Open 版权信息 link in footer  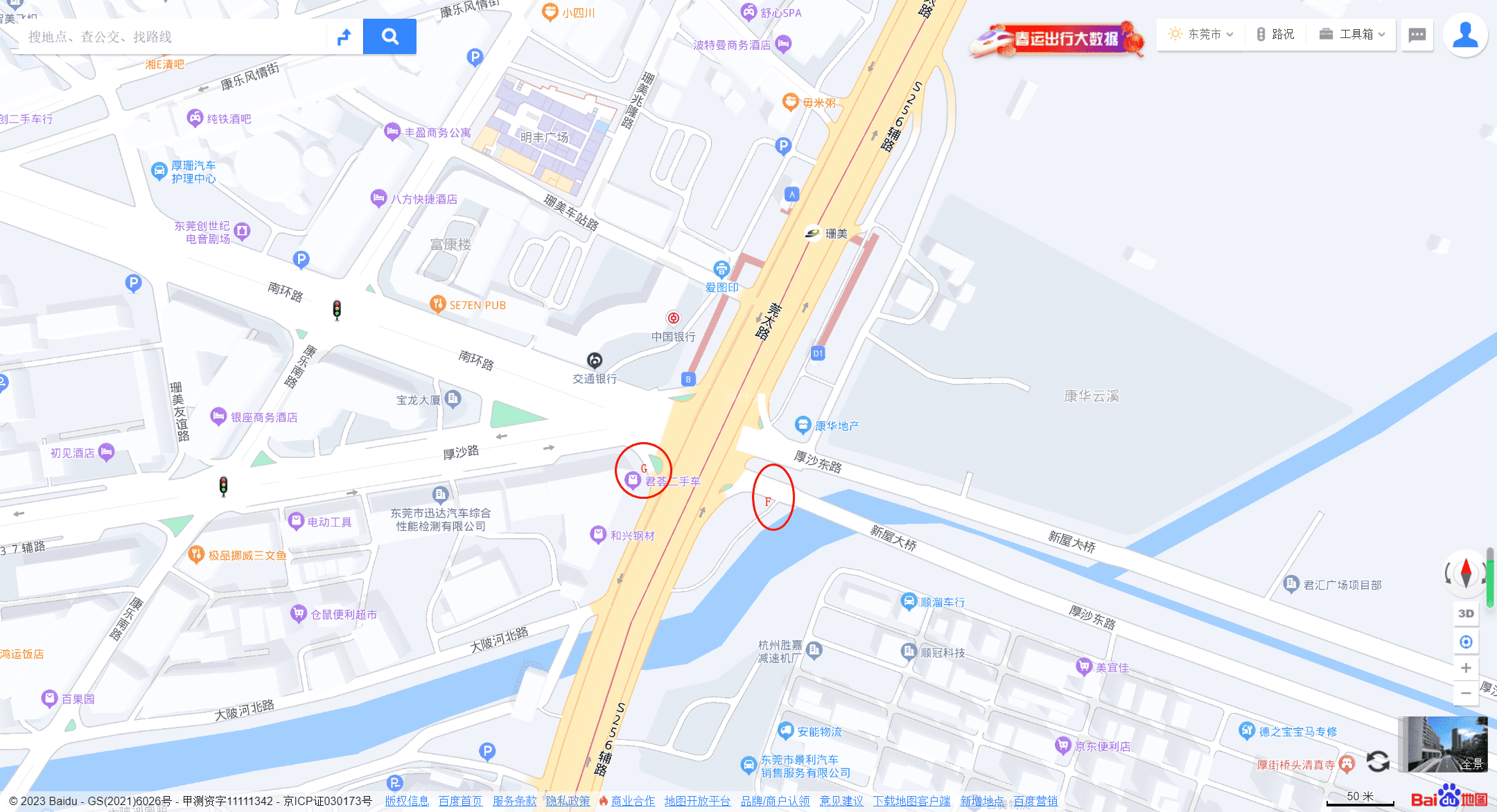[407, 801]
